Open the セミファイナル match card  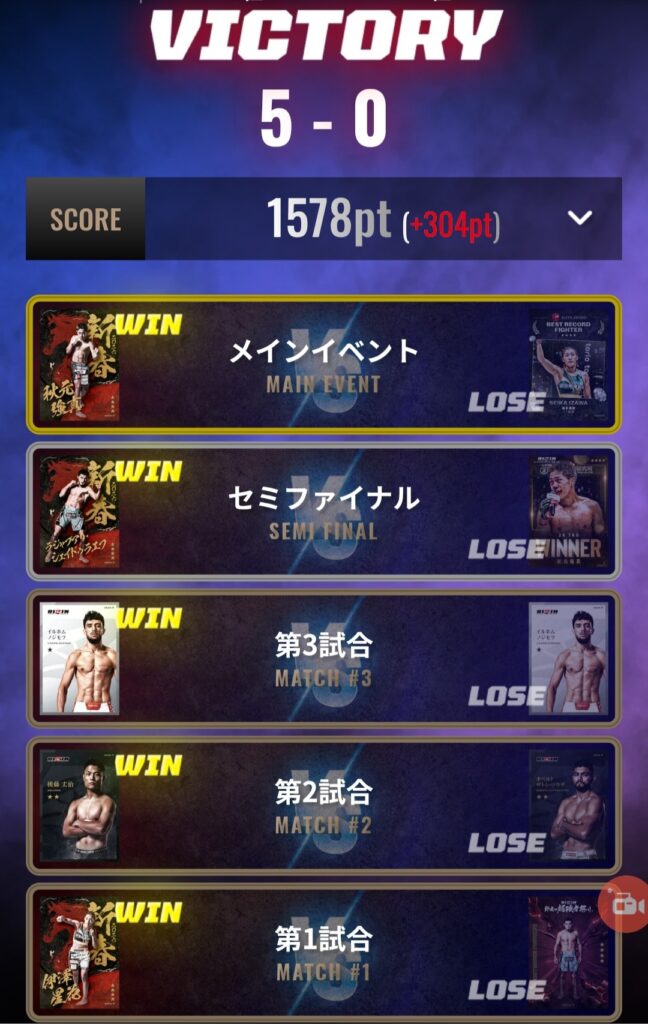click(x=323, y=511)
